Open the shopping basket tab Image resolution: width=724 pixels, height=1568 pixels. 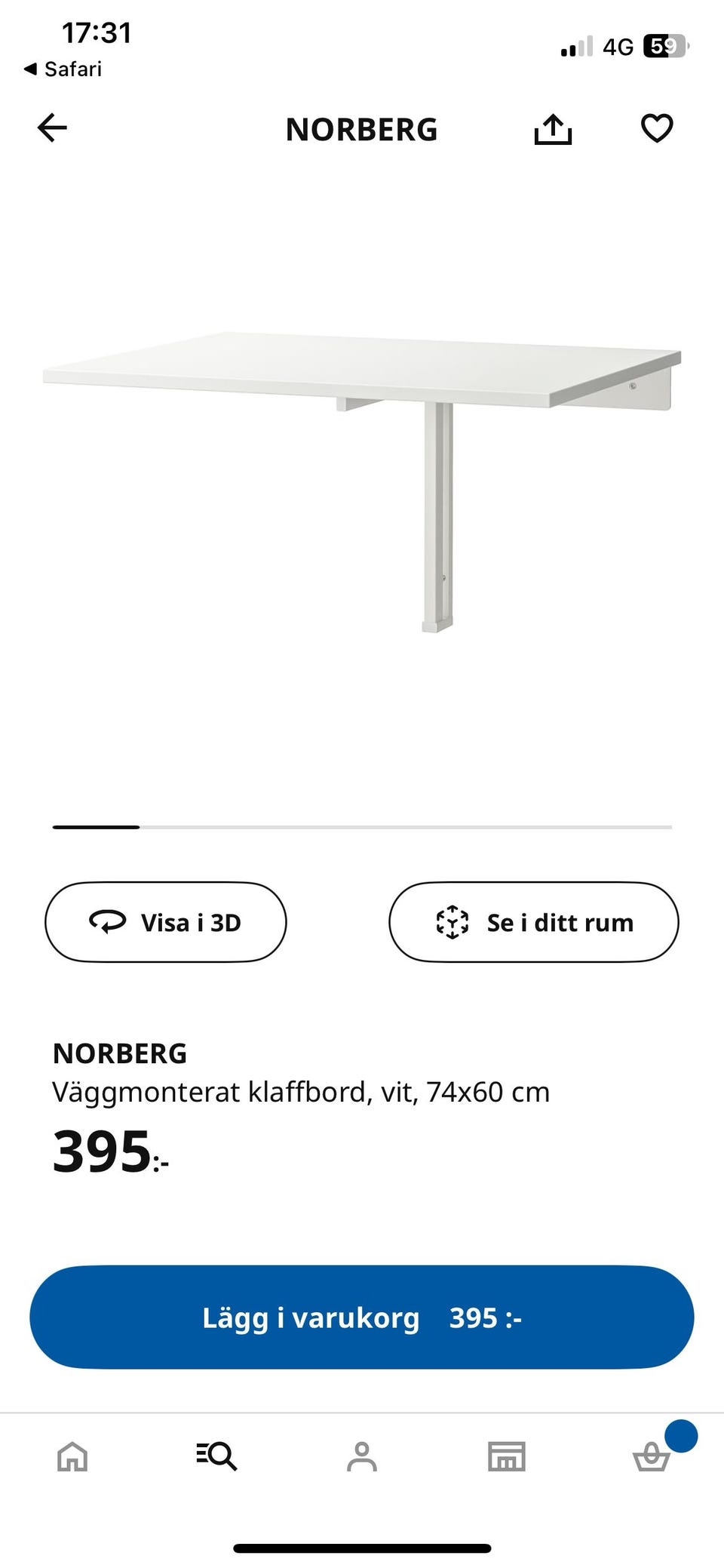652,1455
